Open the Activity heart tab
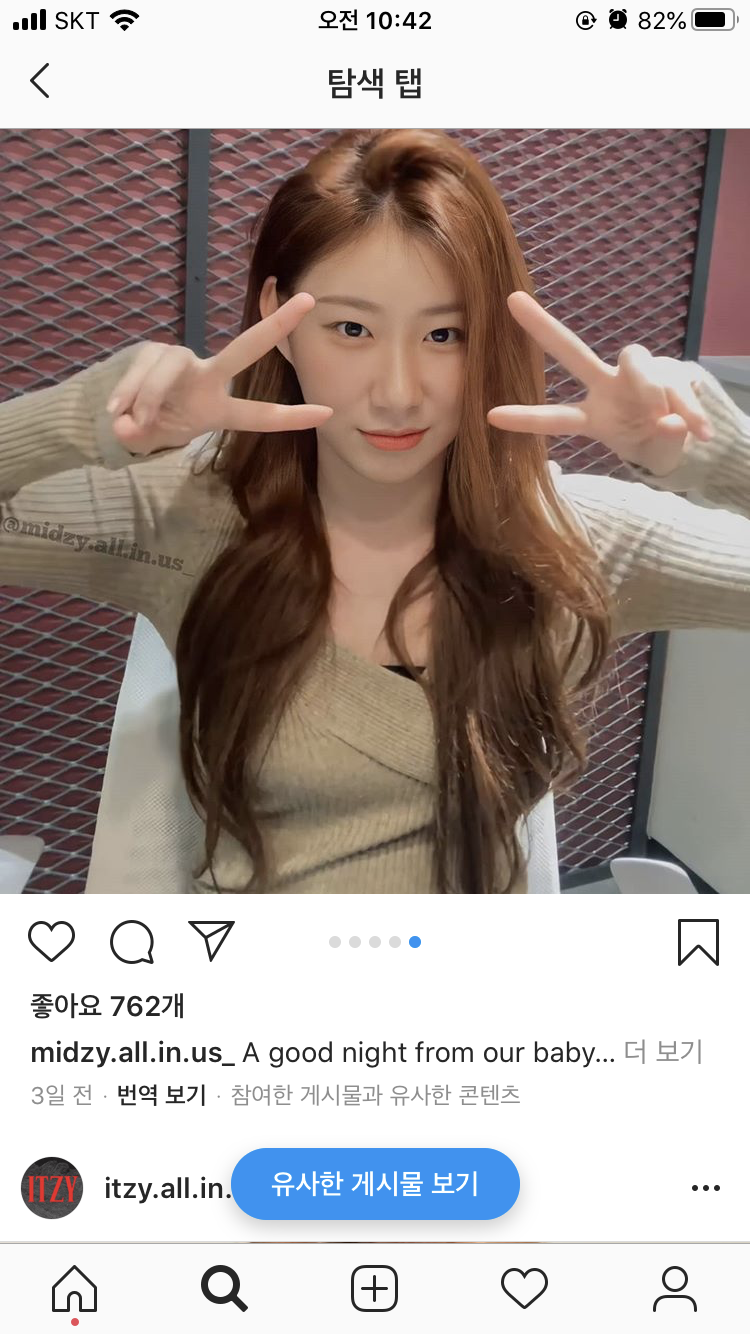The image size is (750, 1334). (x=524, y=1289)
